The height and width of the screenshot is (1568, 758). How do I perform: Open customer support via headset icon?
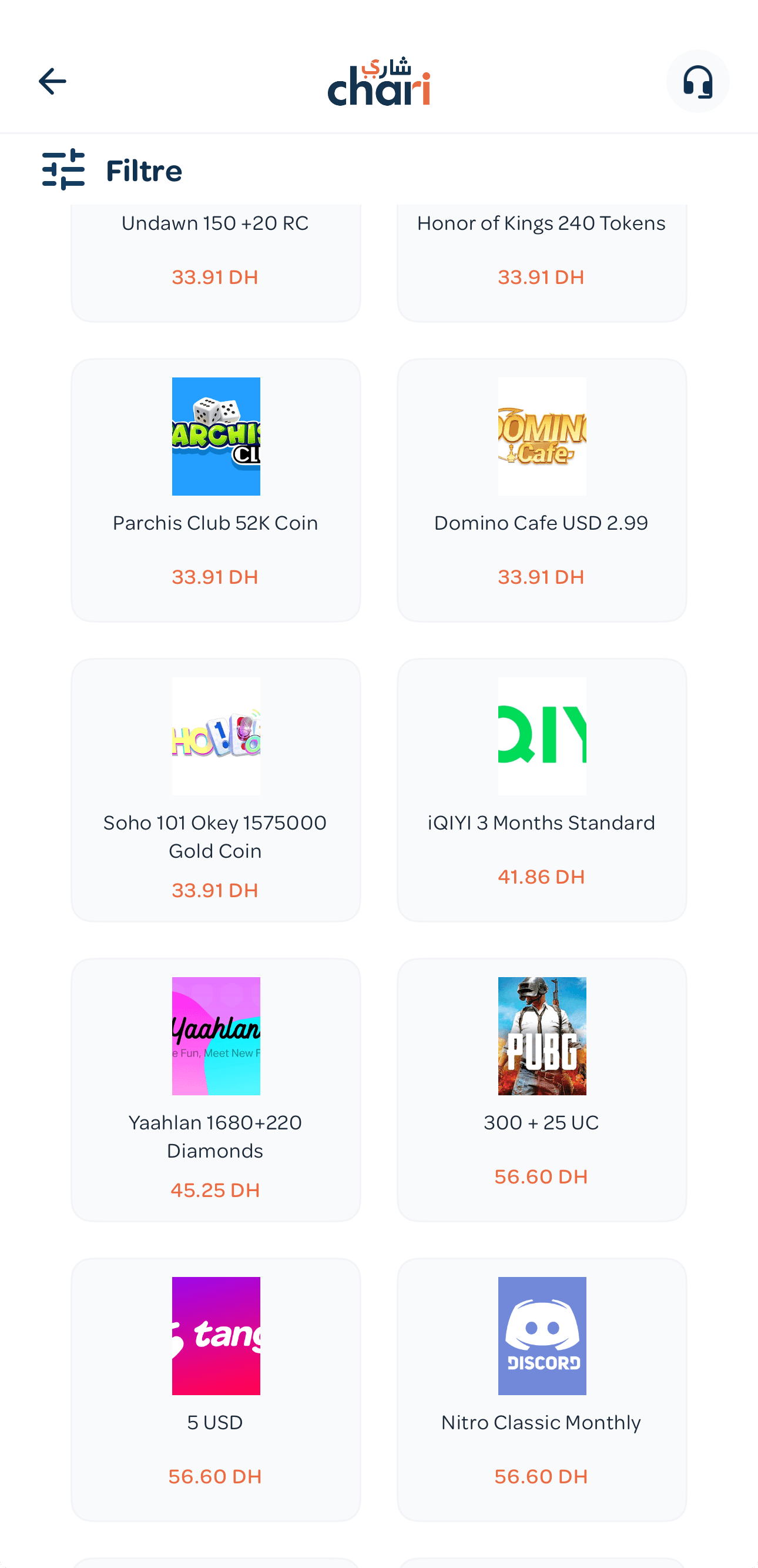698,81
